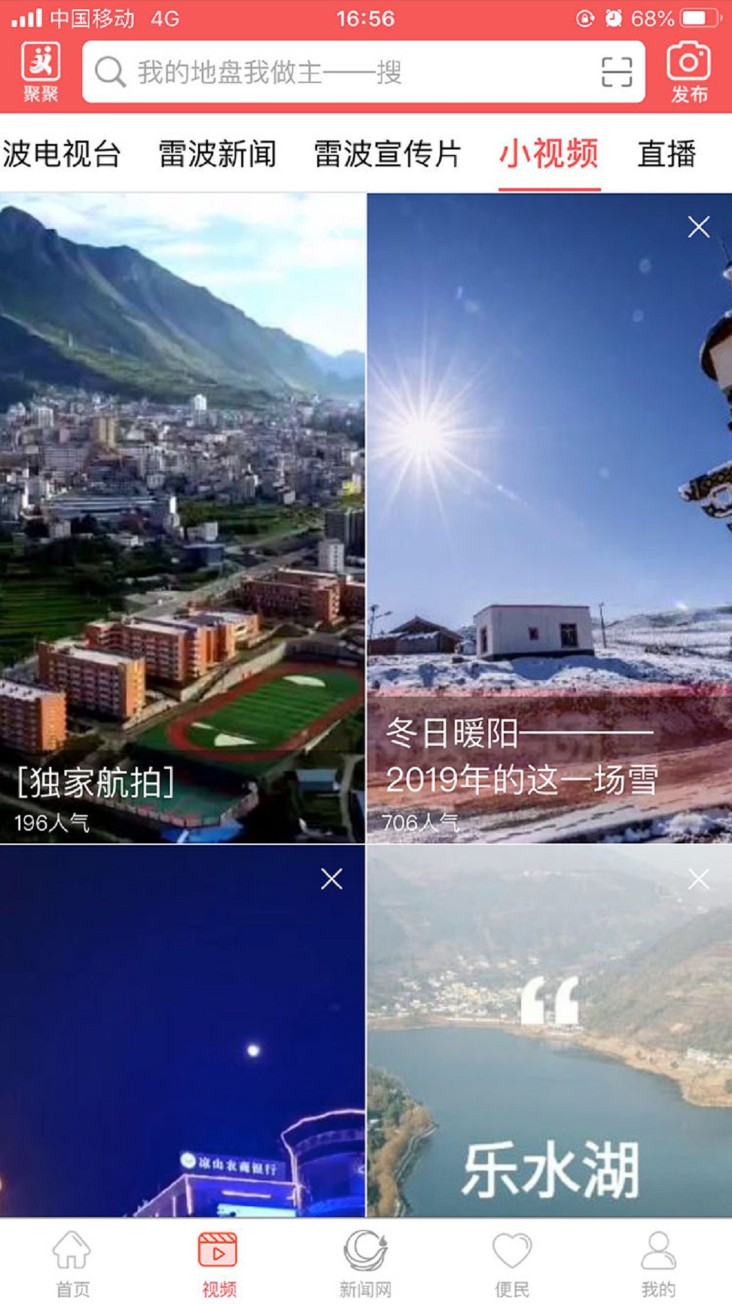Open the 波电视台 tab

62,155
